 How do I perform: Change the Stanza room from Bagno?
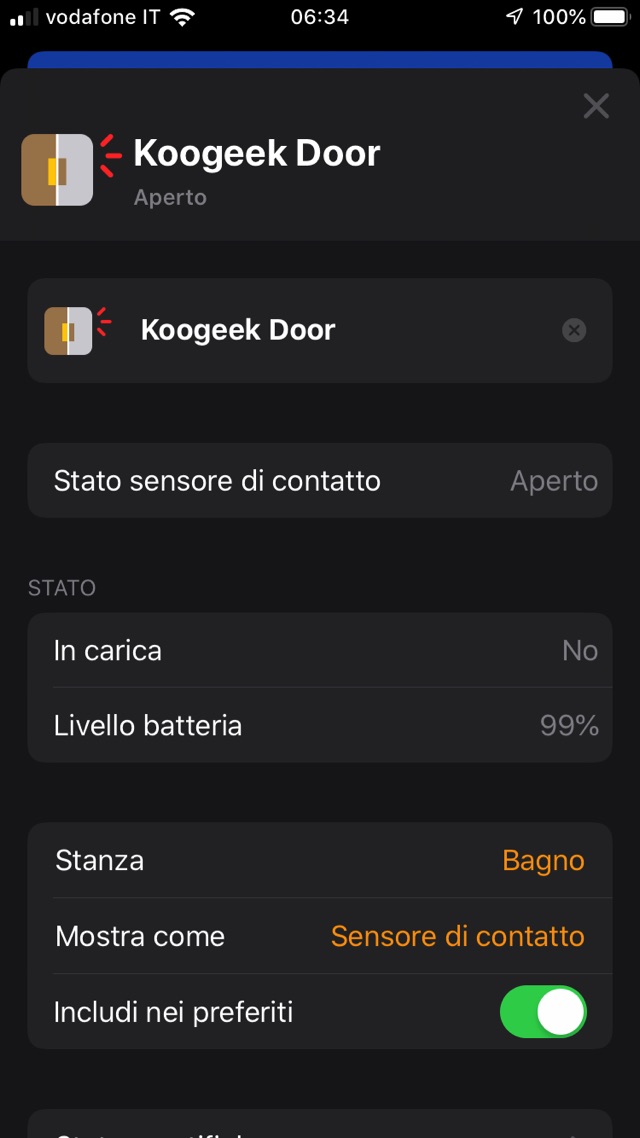(x=542, y=860)
